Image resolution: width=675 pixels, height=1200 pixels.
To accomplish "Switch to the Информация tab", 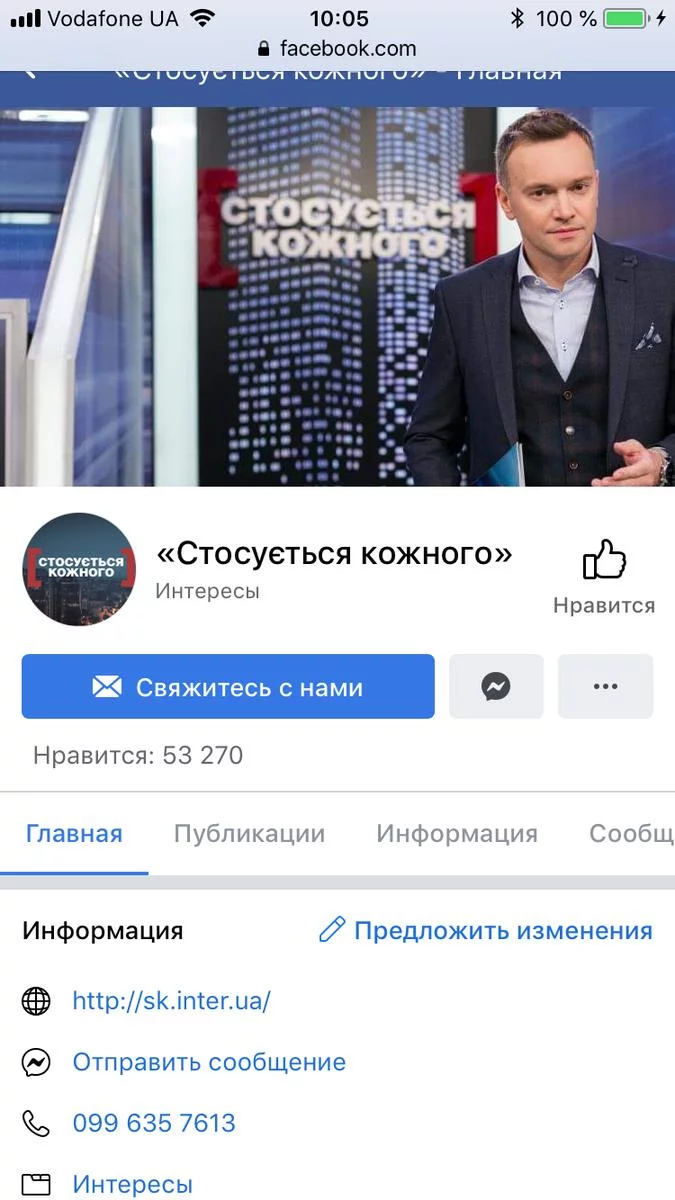I will click(x=457, y=834).
